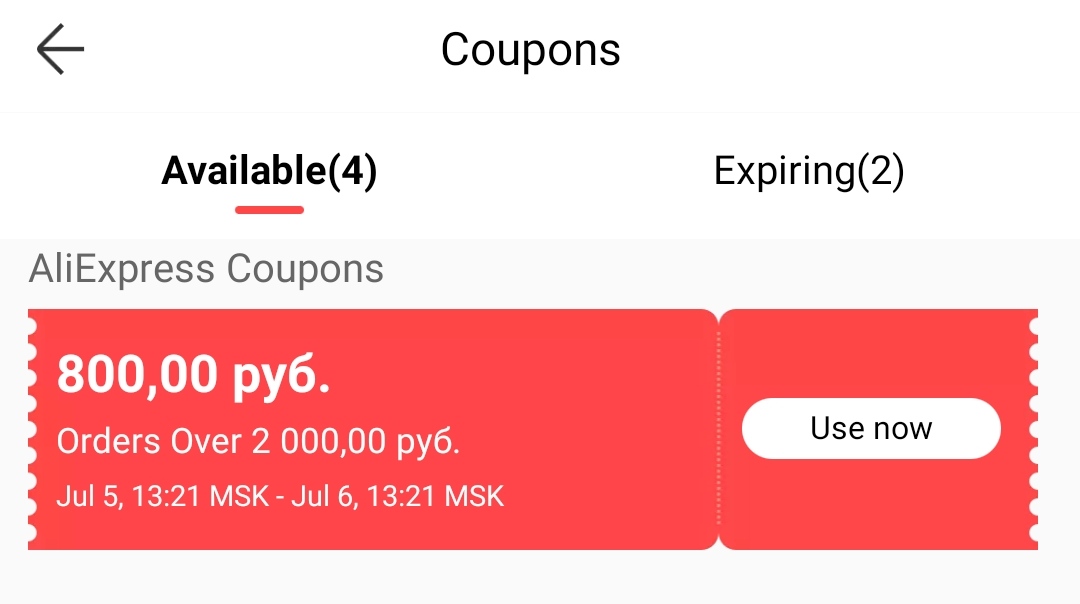This screenshot has height=604, width=1080.
Task: Open the 800,00 руб. coupon card
Action: [373, 429]
